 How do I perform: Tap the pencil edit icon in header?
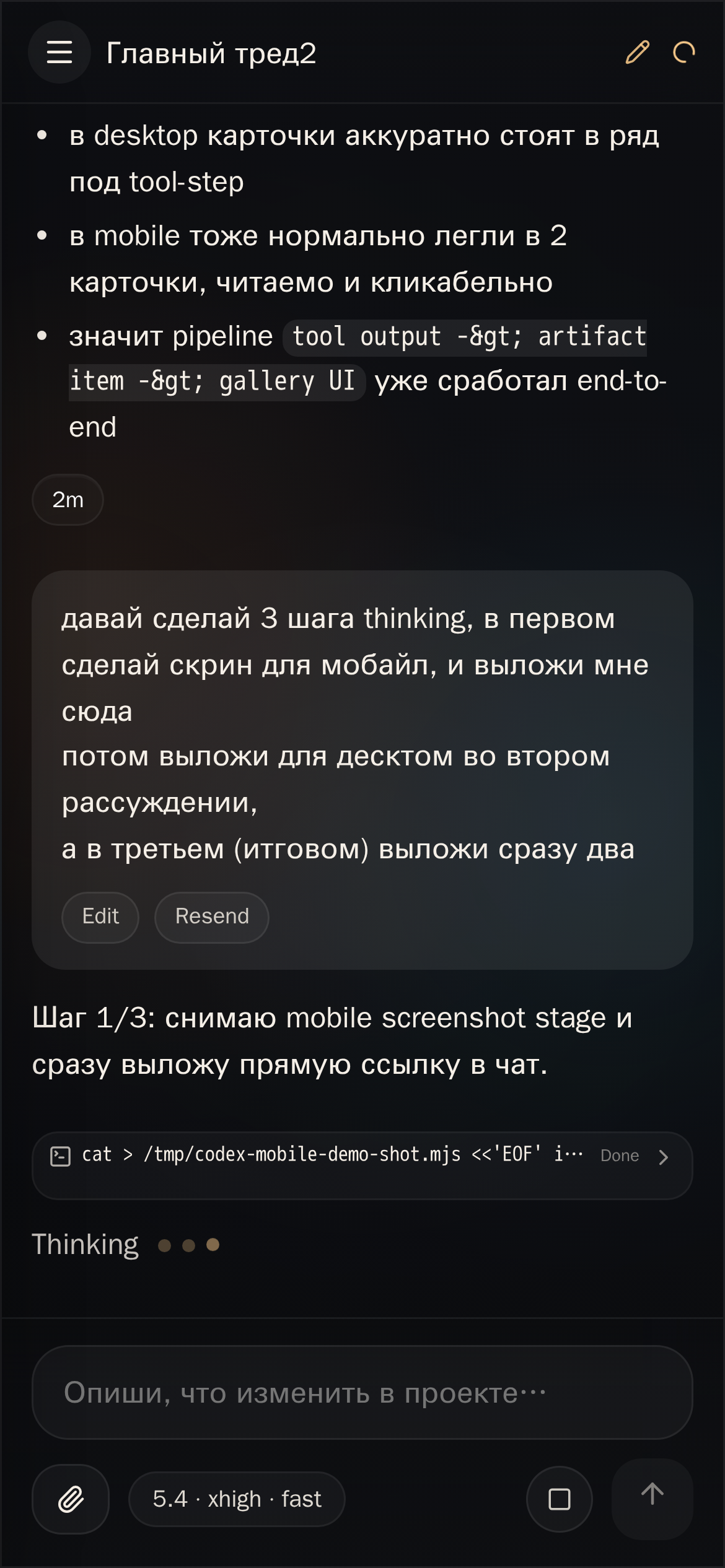[637, 53]
